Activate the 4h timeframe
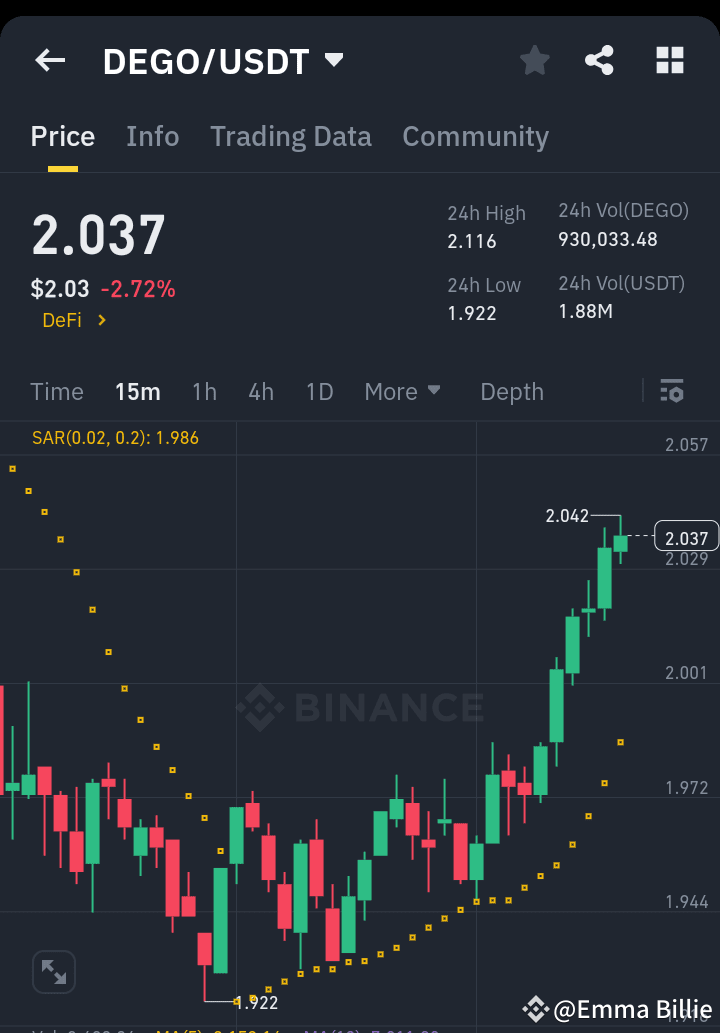Image resolution: width=720 pixels, height=1033 pixels. [x=261, y=391]
